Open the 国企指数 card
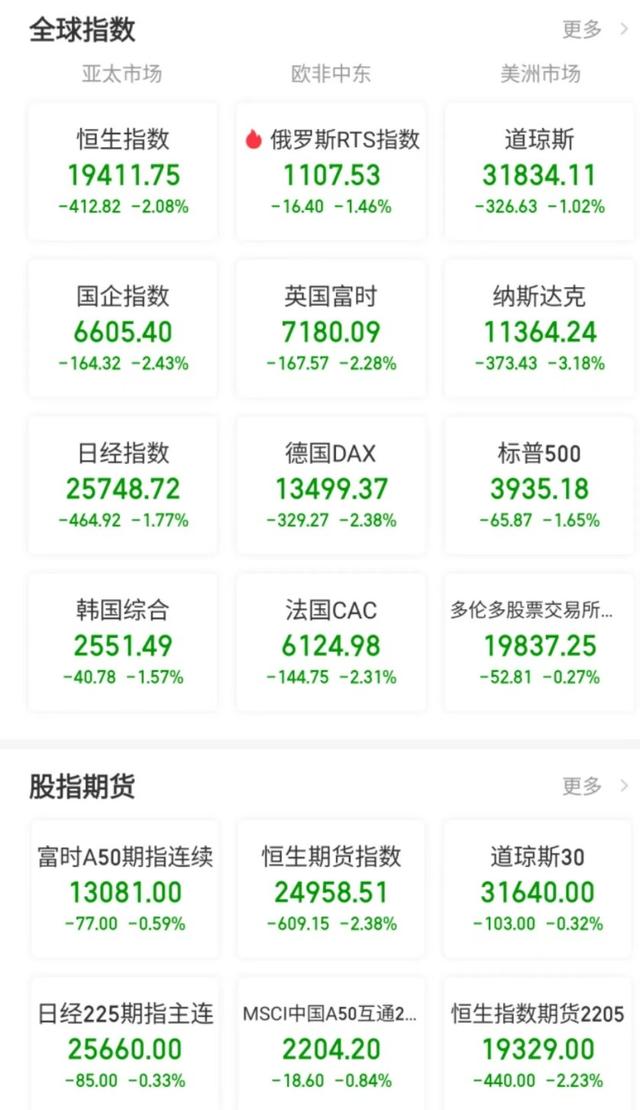 point(123,329)
